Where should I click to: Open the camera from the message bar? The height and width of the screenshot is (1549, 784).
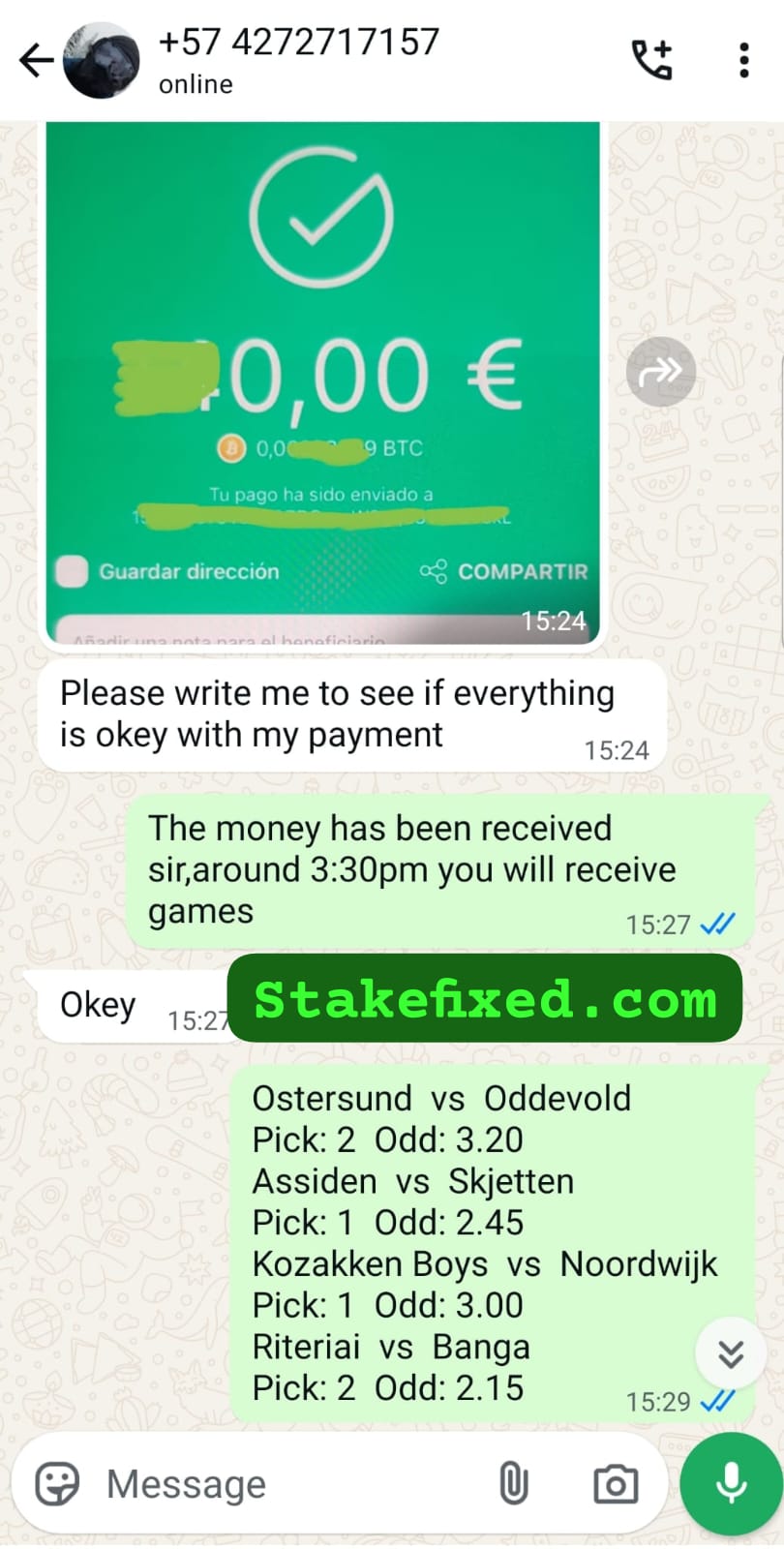[616, 1484]
